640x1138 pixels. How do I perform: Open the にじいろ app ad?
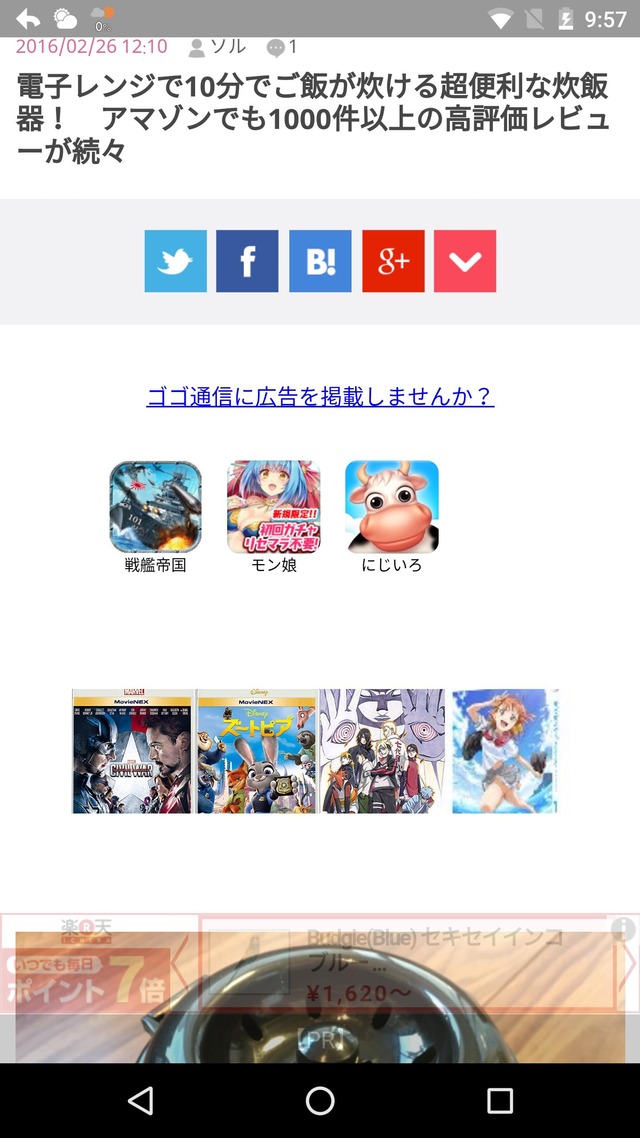point(391,507)
